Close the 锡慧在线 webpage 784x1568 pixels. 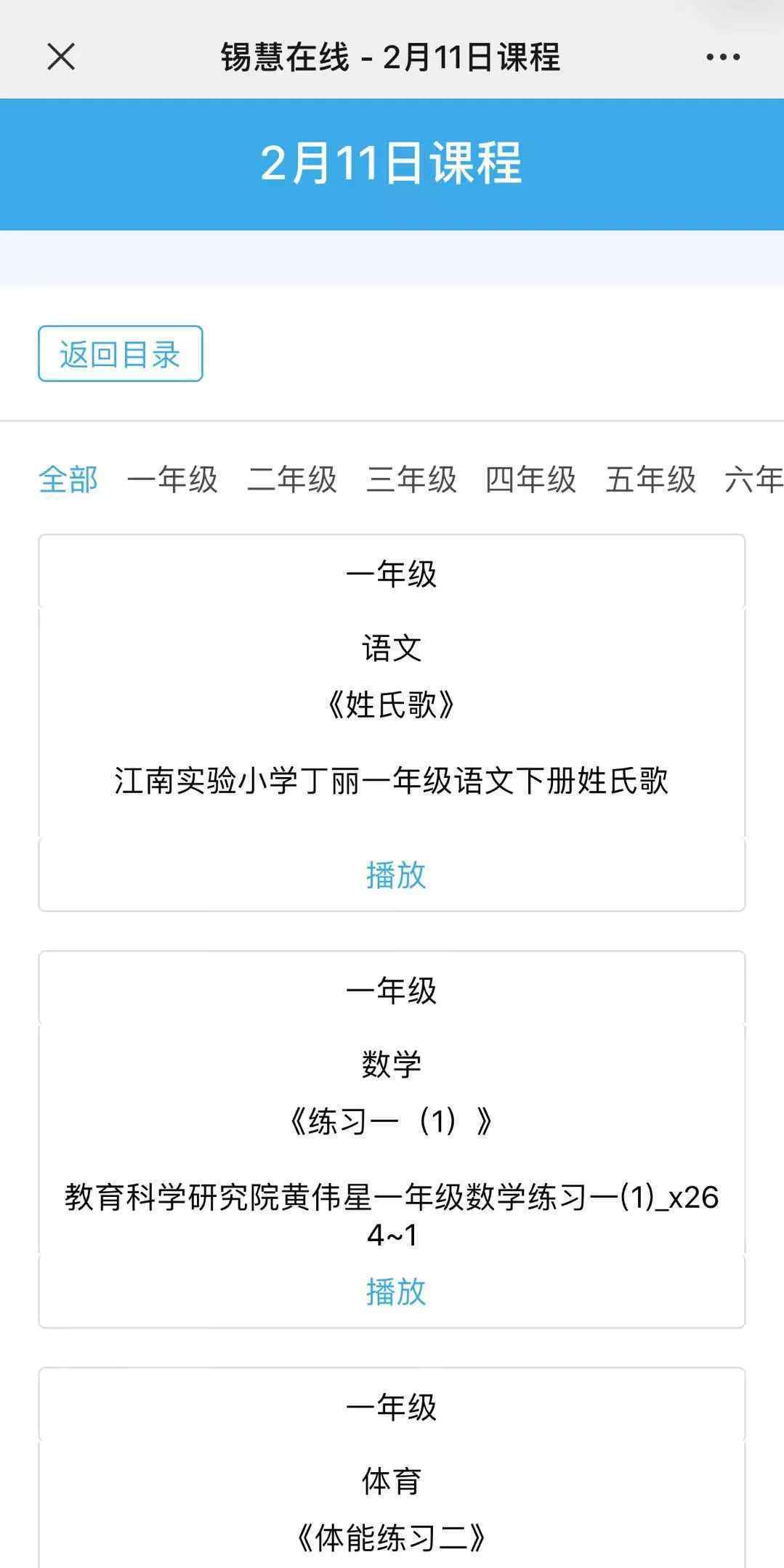pyautogui.click(x=61, y=57)
